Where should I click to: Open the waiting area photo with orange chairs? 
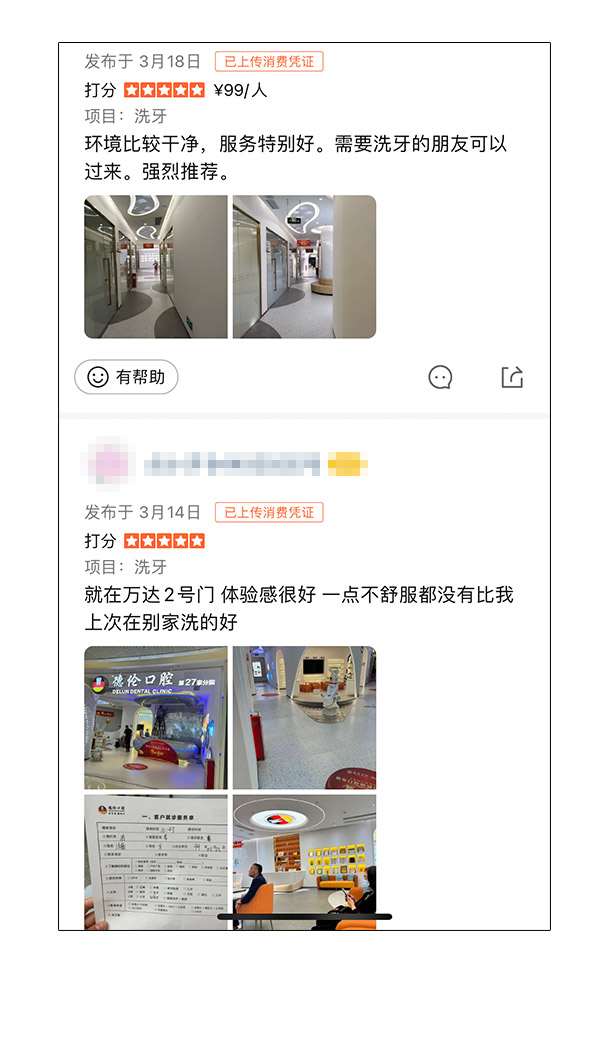click(304, 862)
